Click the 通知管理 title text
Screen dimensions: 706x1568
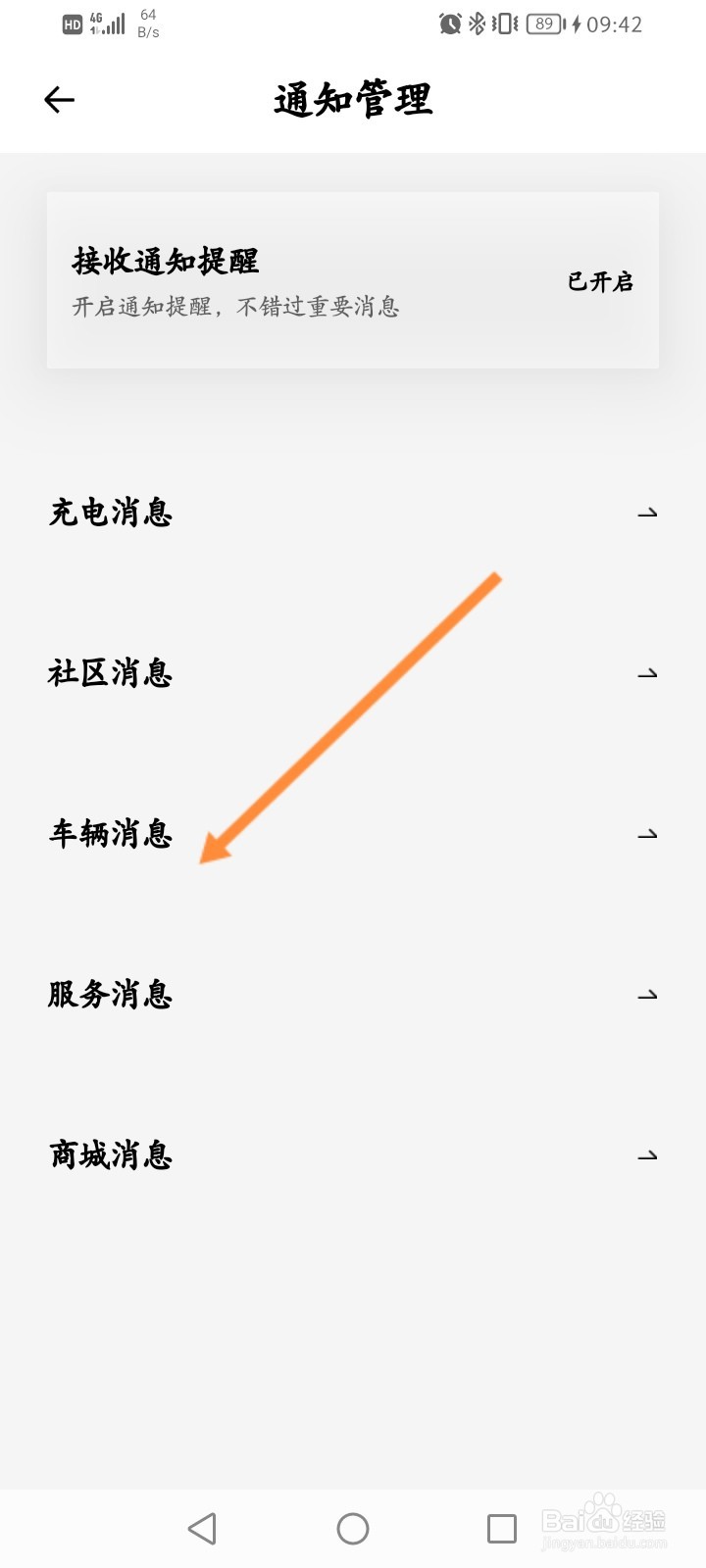click(353, 99)
